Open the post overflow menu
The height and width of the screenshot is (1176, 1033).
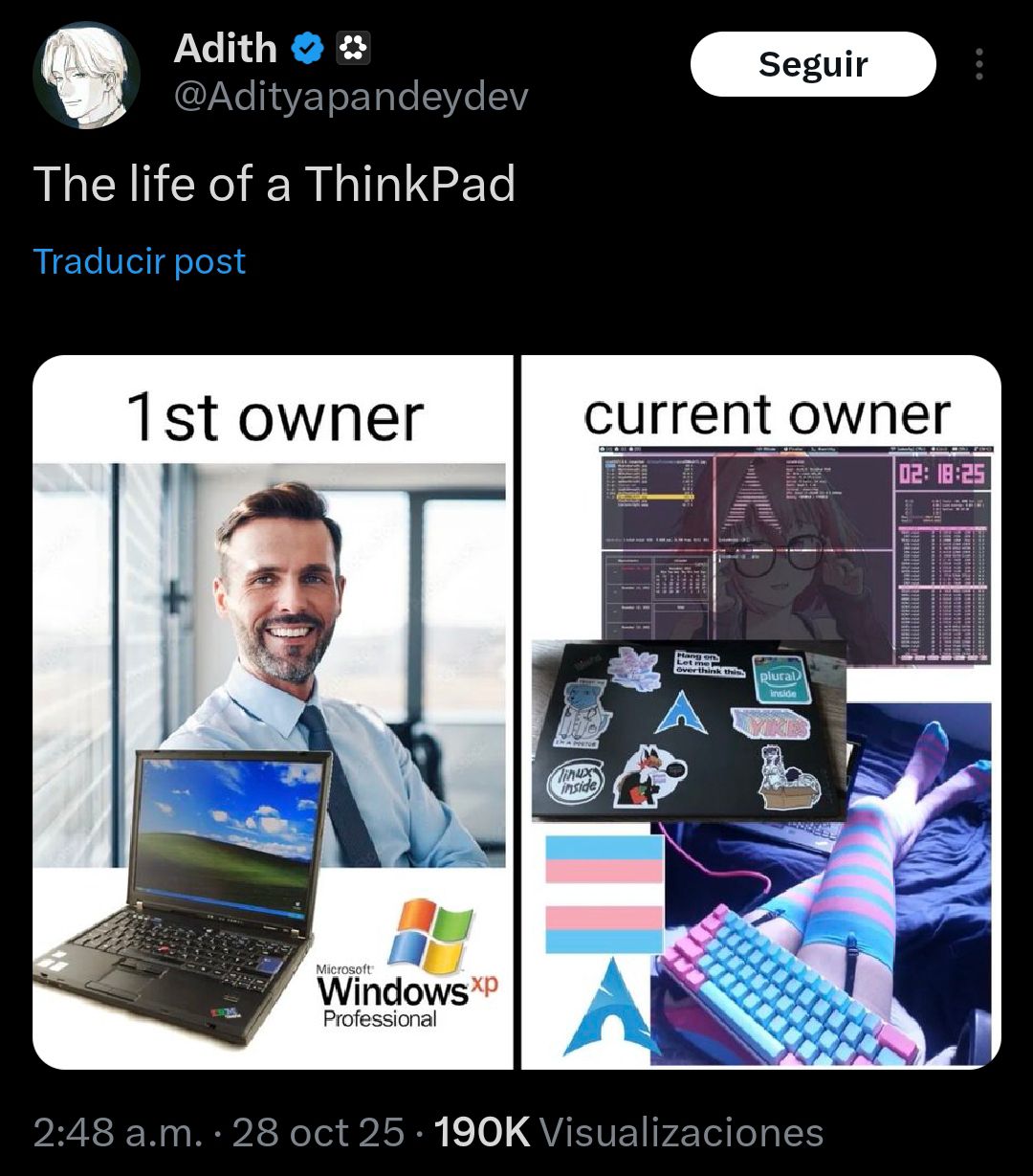pyautogui.click(x=978, y=64)
